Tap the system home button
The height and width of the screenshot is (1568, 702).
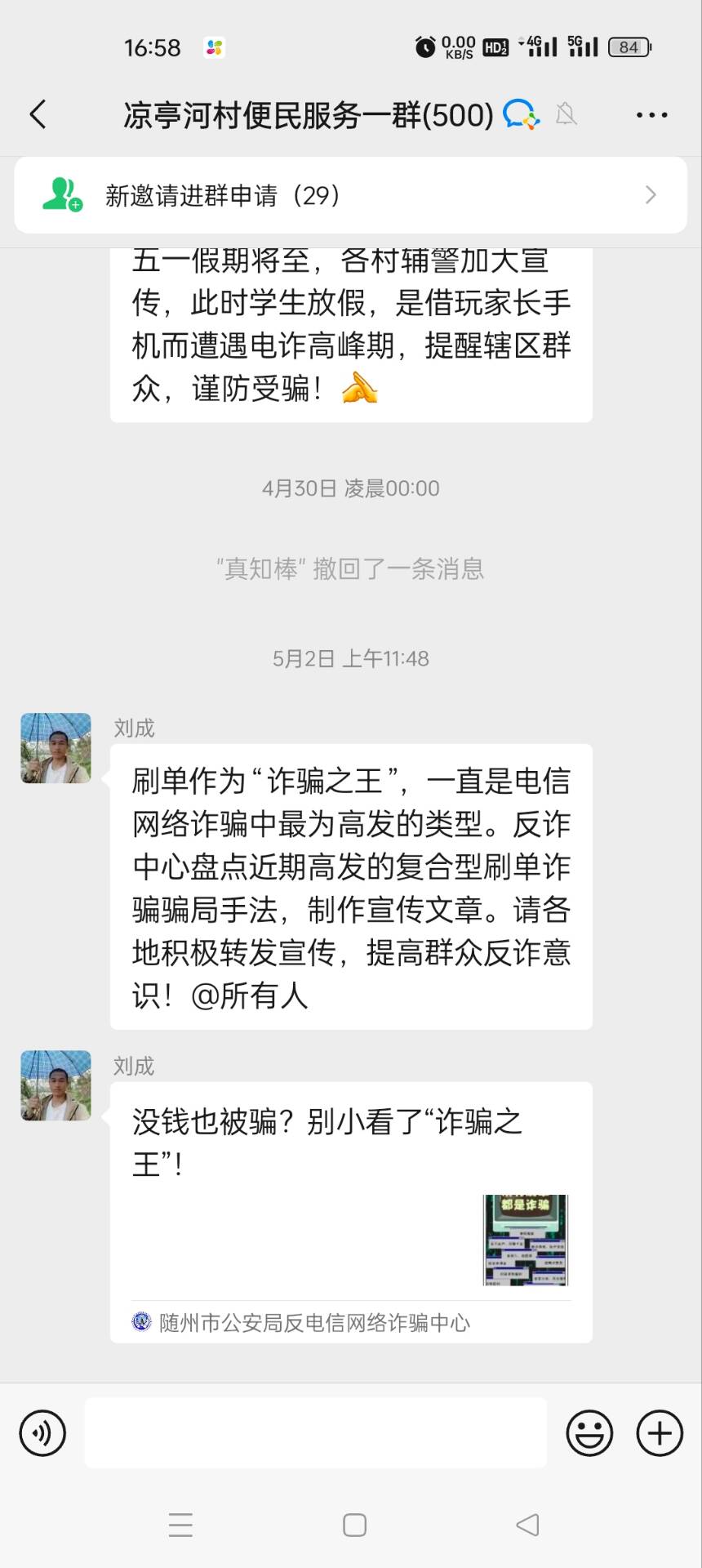(354, 1525)
